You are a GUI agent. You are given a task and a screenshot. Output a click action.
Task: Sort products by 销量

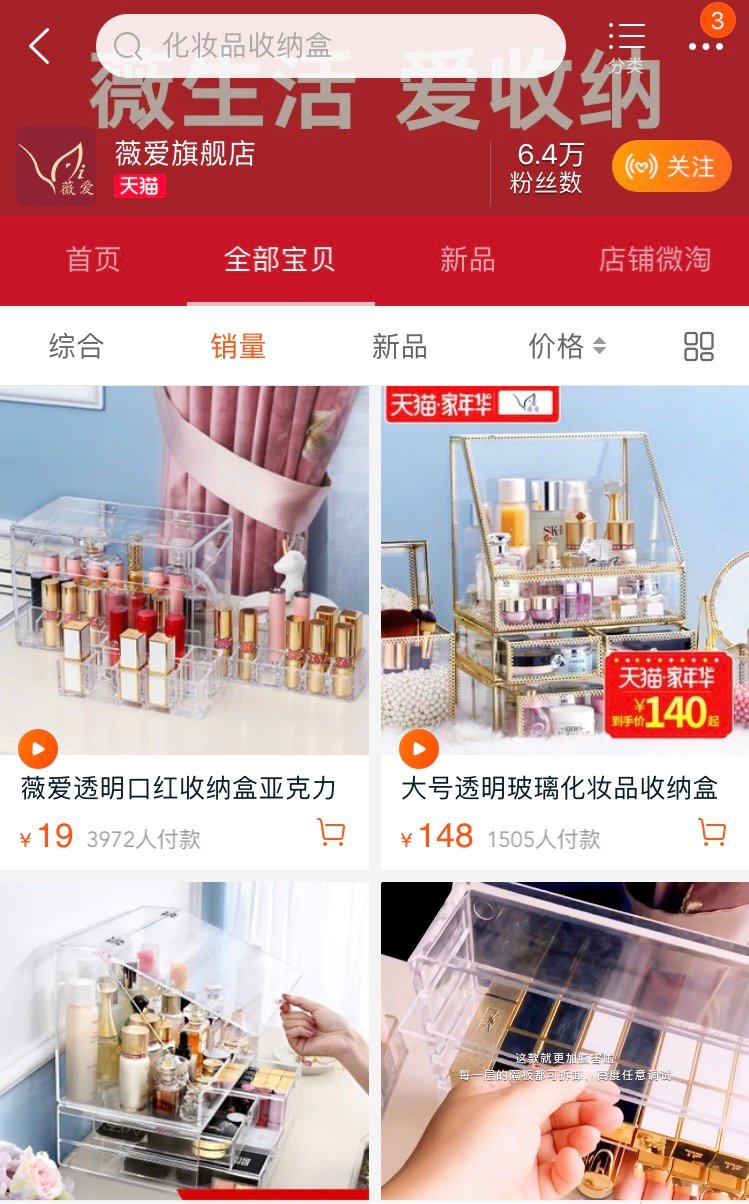[x=238, y=347]
